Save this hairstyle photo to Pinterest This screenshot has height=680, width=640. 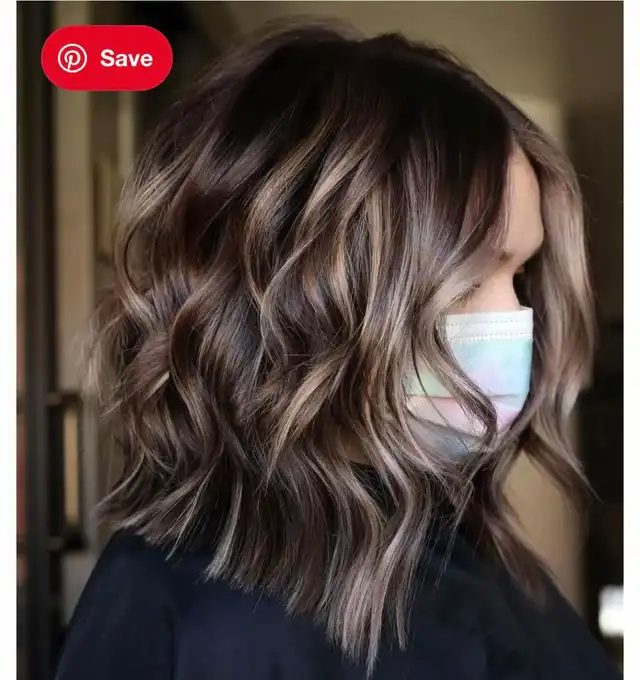pos(106,58)
